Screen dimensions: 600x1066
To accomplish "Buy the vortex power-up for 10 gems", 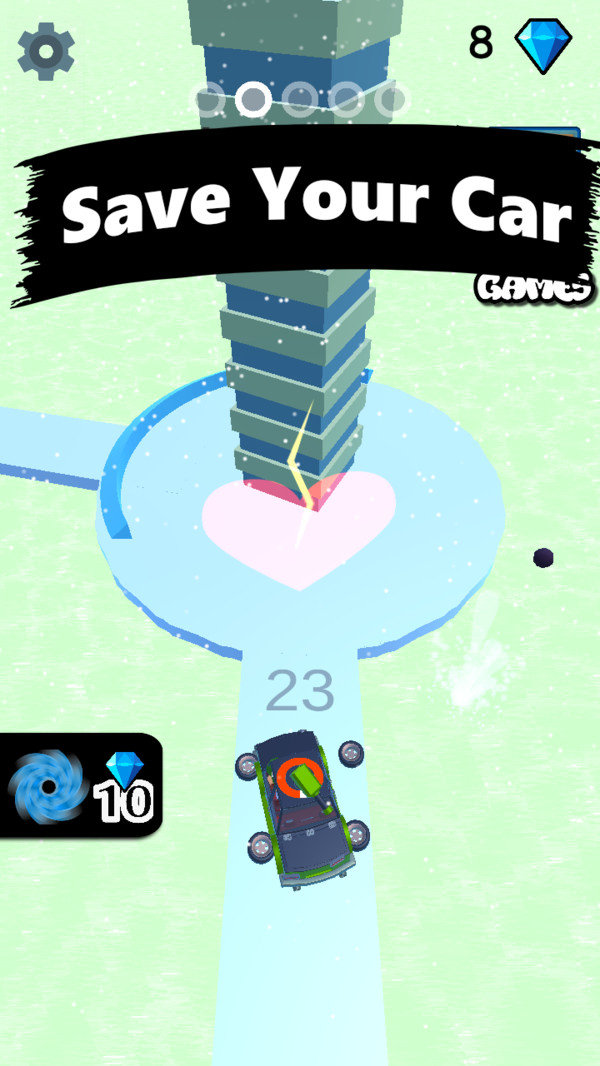I will [x=80, y=787].
